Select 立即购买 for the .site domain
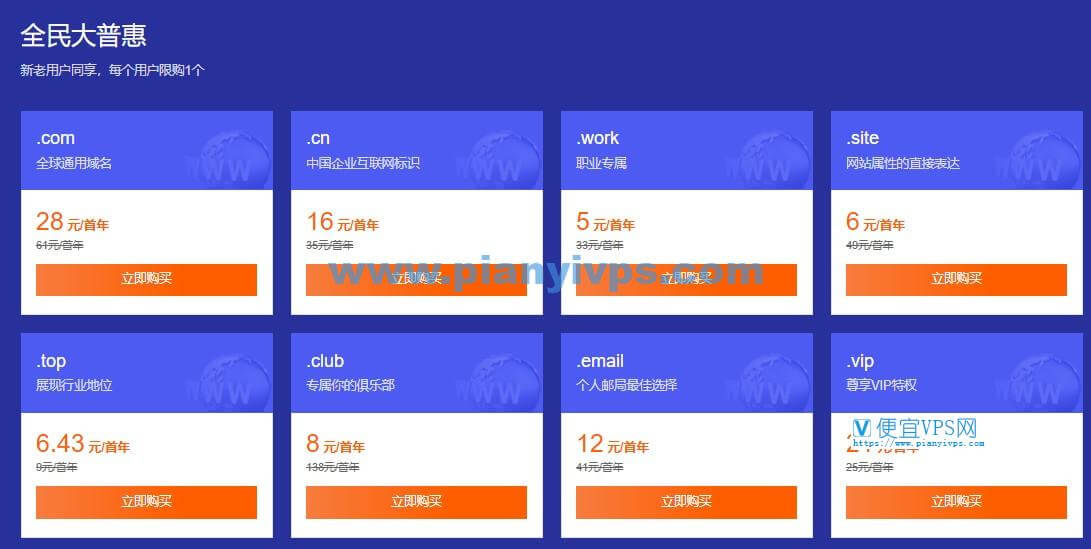This screenshot has height=549, width=1091. tap(956, 279)
